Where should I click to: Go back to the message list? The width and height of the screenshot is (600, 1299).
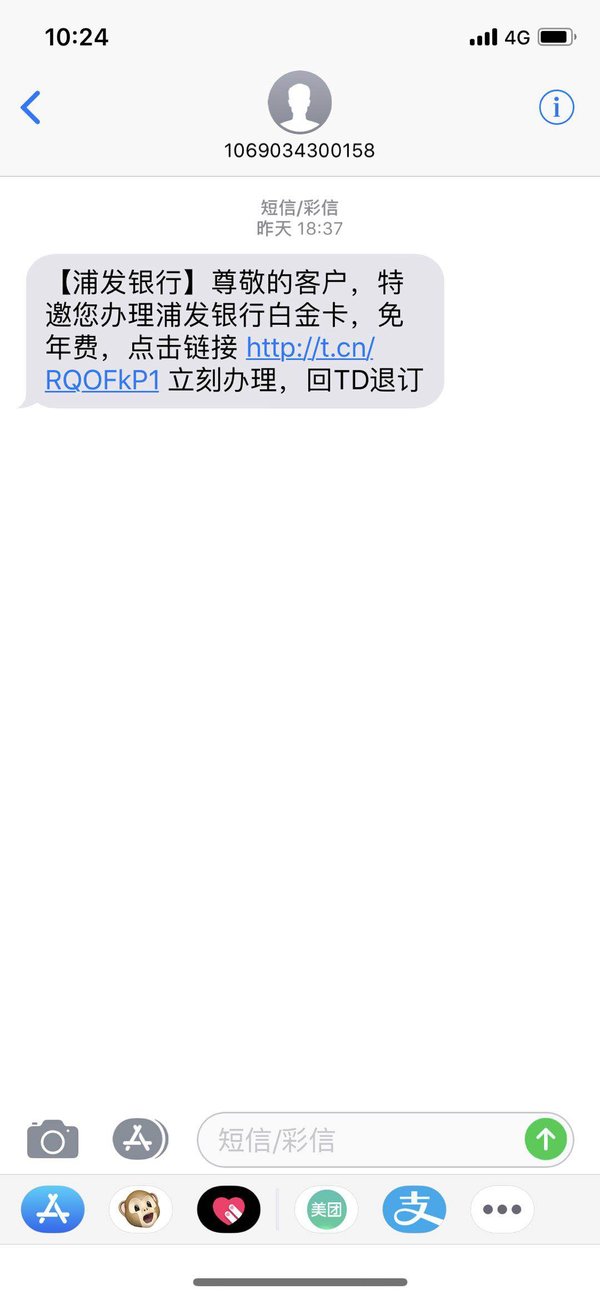[x=31, y=107]
